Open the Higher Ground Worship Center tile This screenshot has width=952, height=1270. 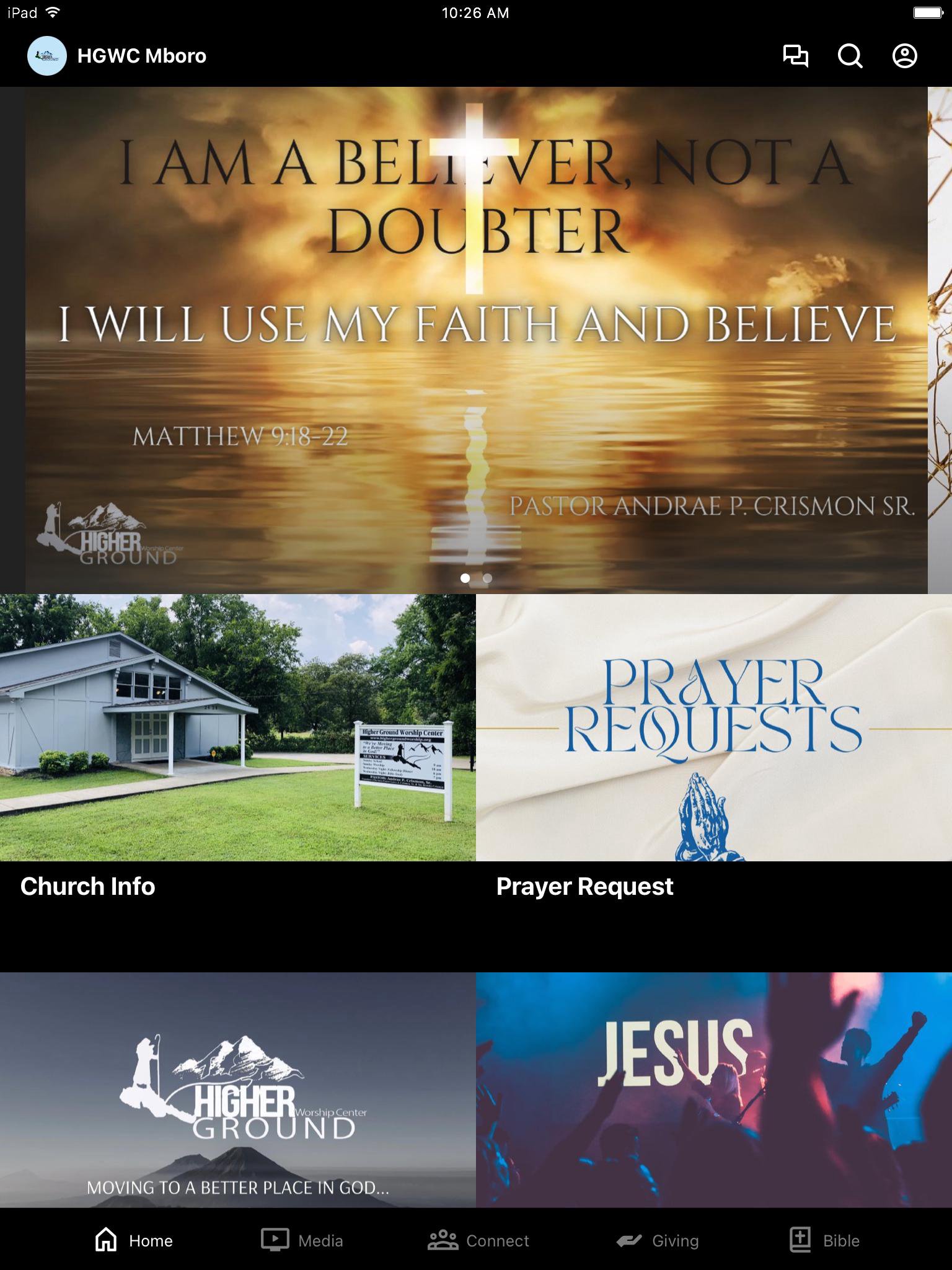pyautogui.click(x=238, y=1089)
